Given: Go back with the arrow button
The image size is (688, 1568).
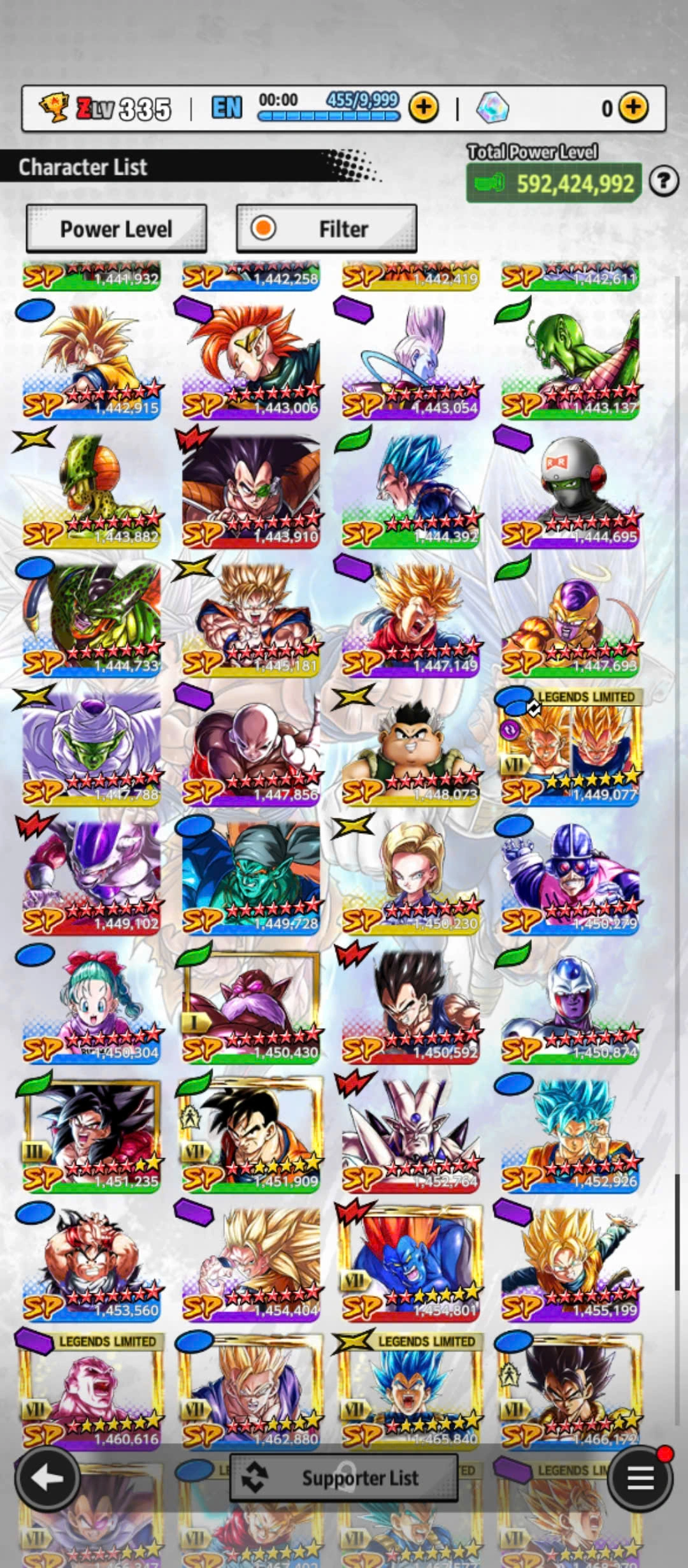Looking at the screenshot, I should [47, 1478].
